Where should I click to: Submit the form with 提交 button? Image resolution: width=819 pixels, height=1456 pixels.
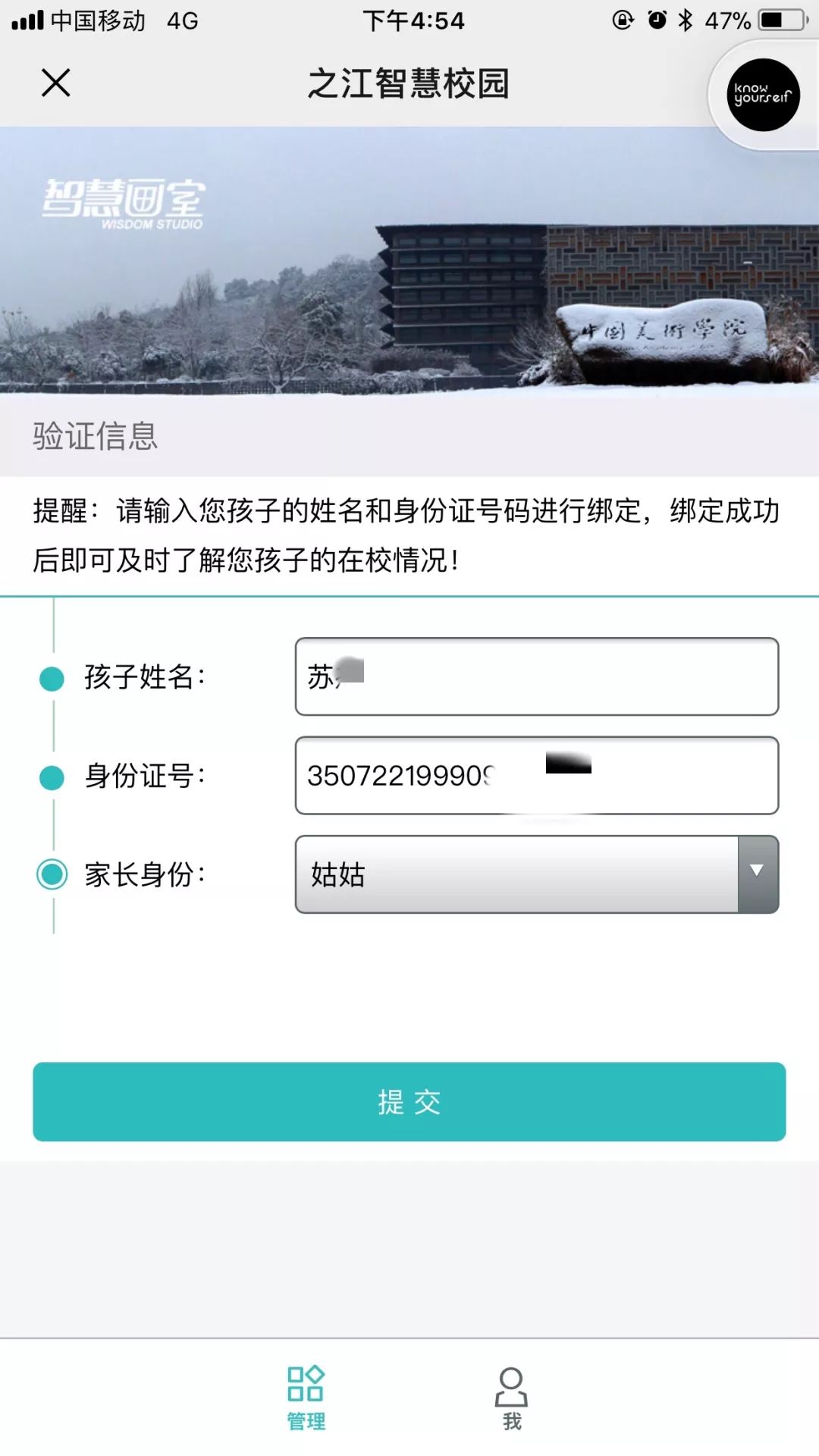409,1101
